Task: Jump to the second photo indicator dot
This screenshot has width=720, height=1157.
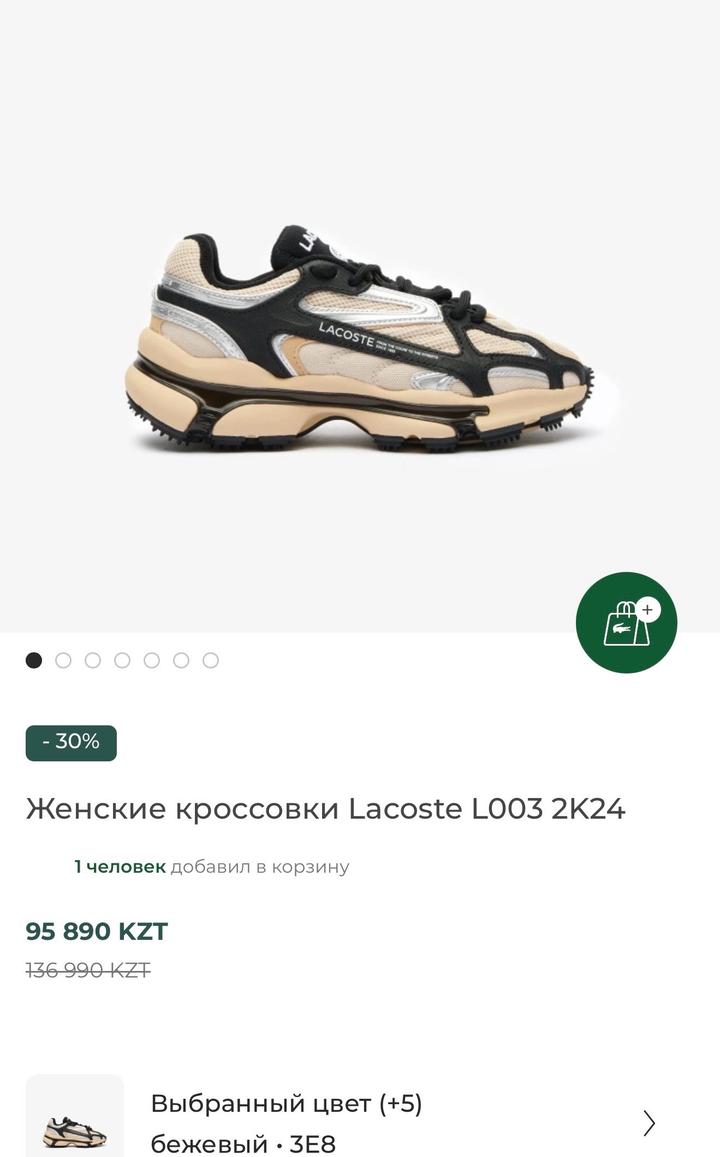Action: pyautogui.click(x=63, y=660)
